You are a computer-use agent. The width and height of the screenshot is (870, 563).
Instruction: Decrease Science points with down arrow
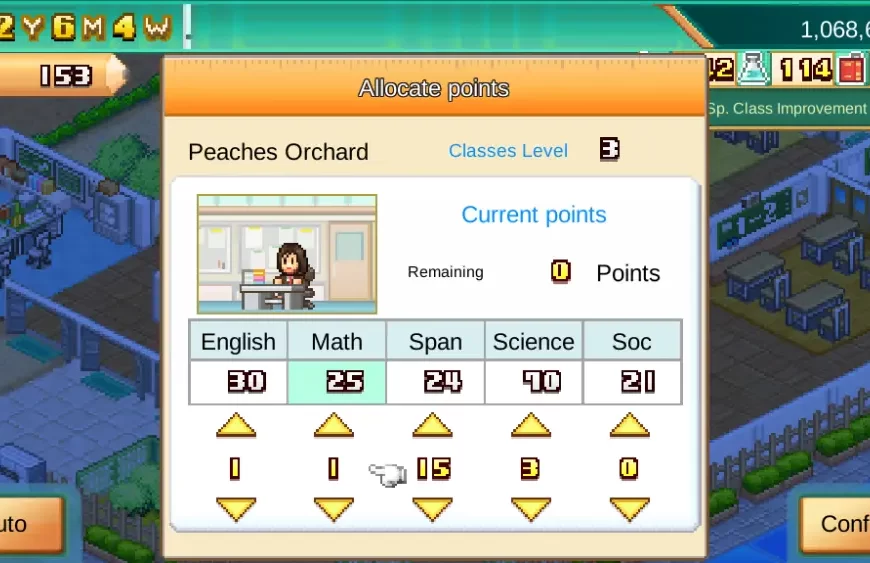tap(531, 509)
